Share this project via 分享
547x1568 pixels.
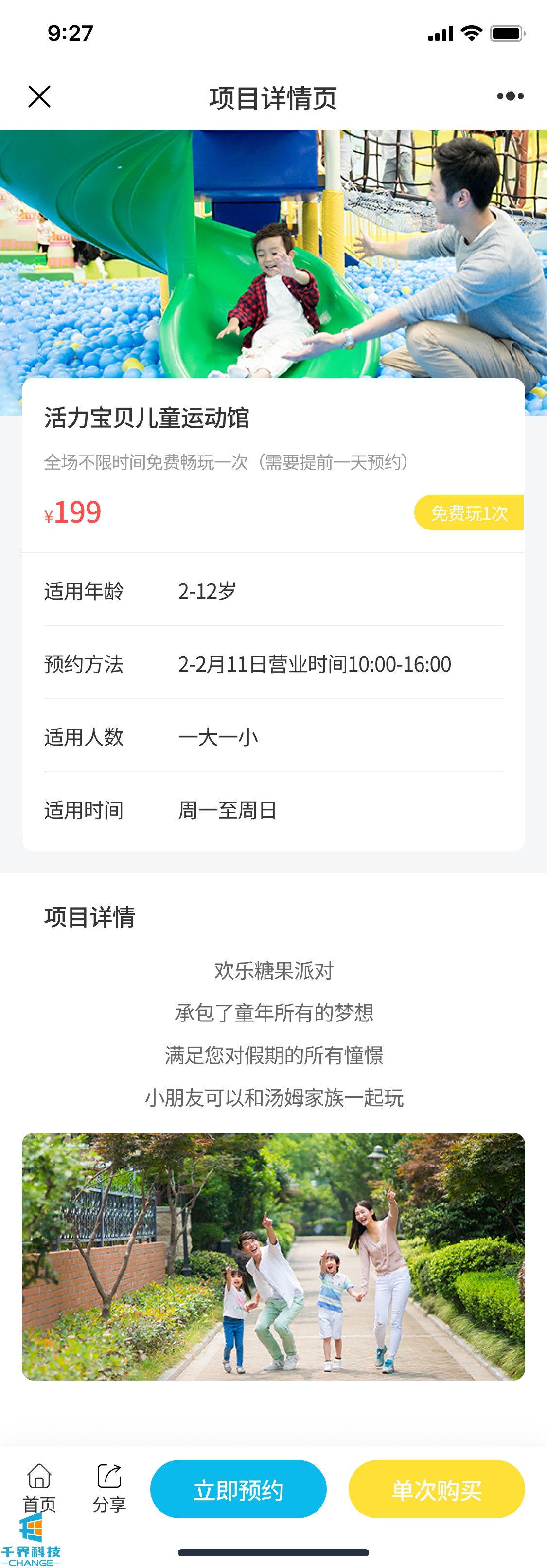109,1487
